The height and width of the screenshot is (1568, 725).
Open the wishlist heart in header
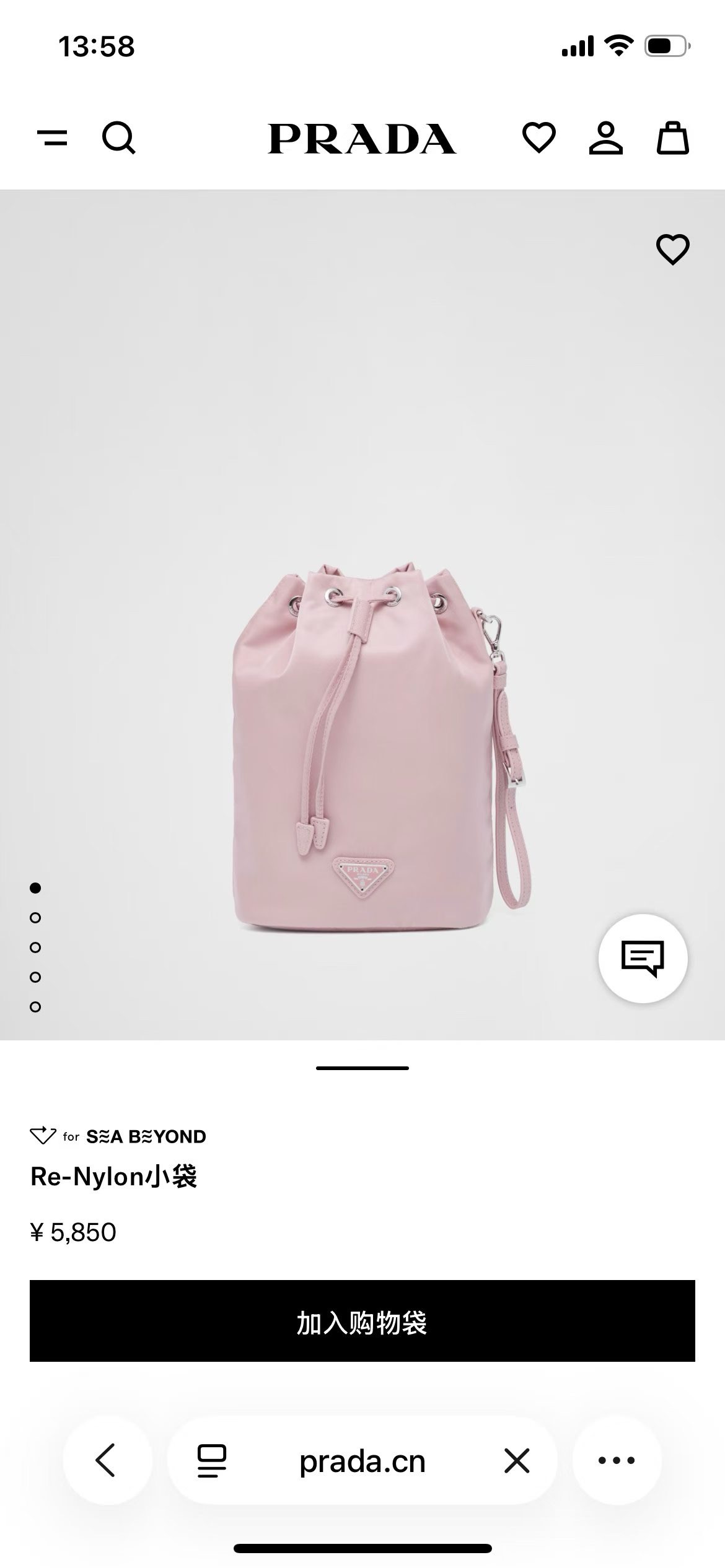click(x=539, y=137)
